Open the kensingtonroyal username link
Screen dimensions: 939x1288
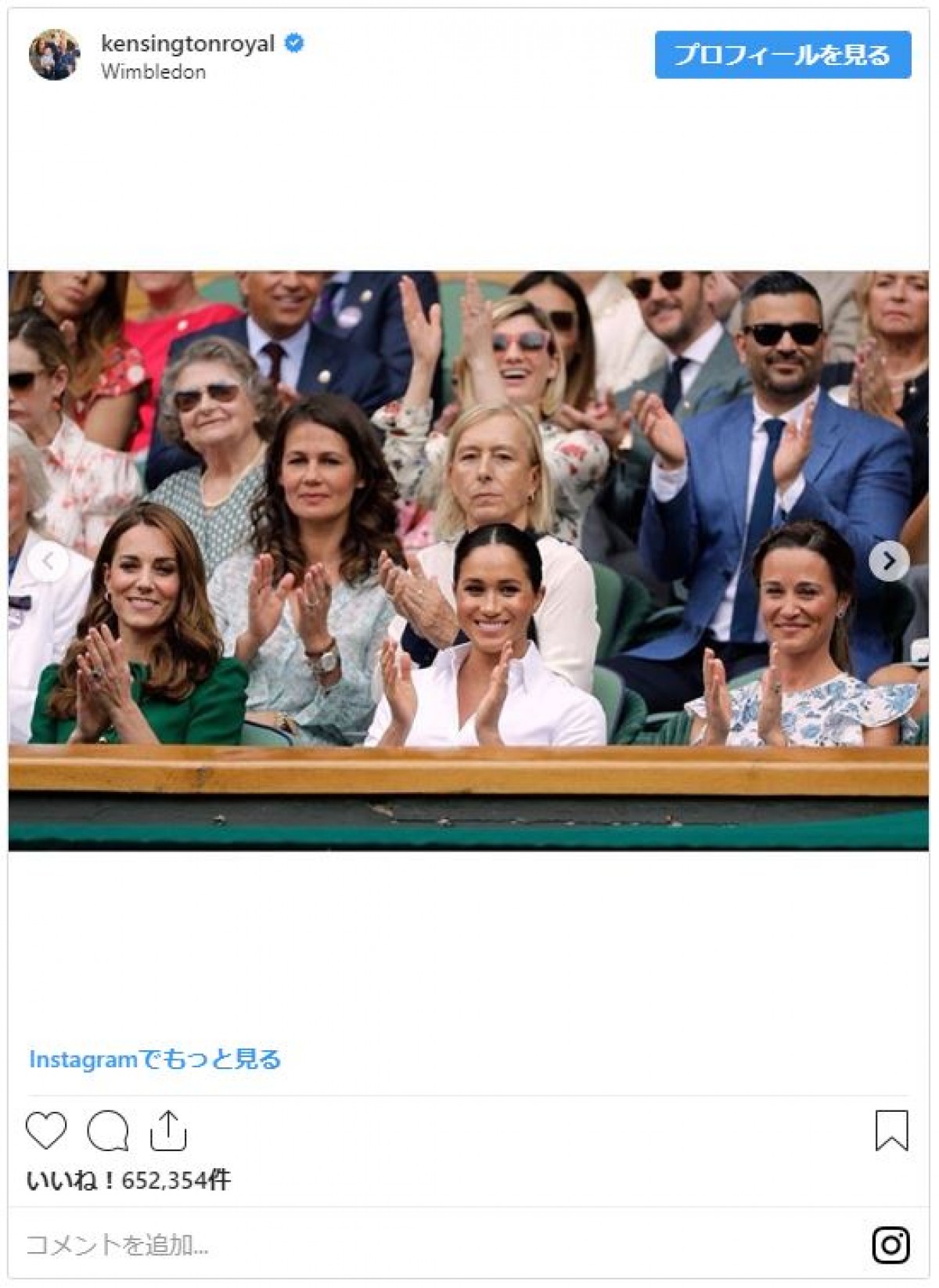[x=188, y=44]
